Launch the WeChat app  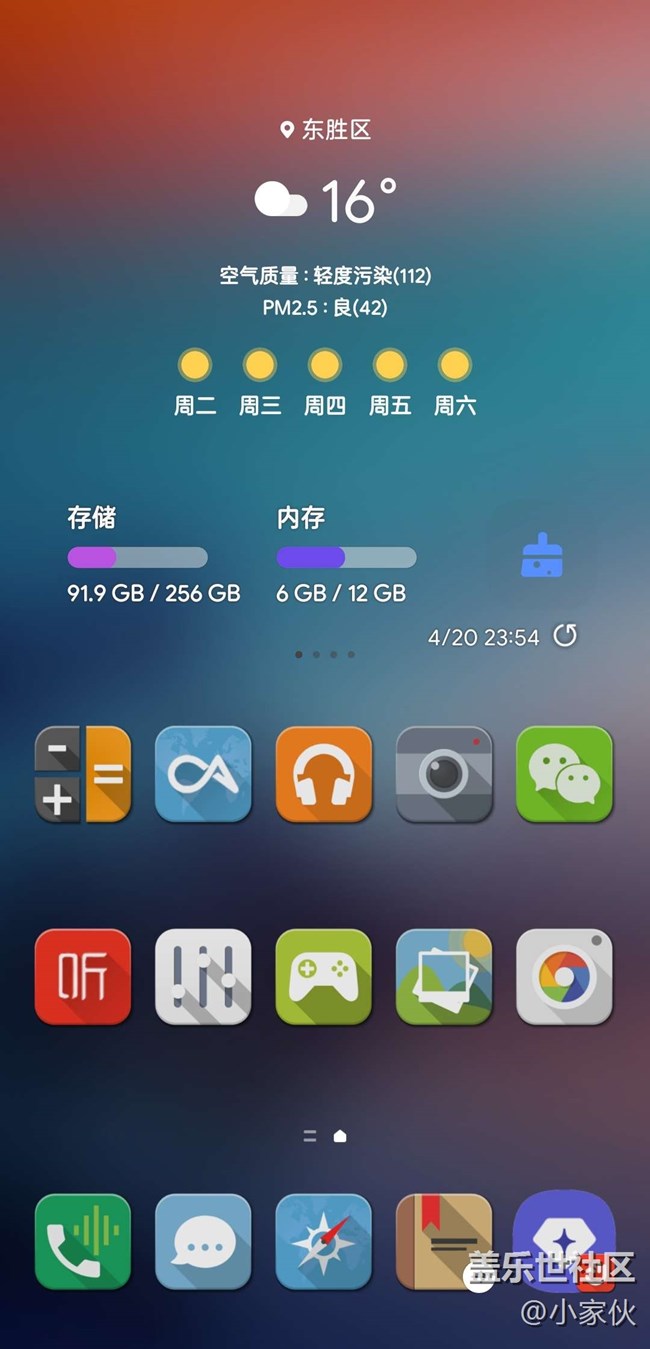click(x=564, y=774)
